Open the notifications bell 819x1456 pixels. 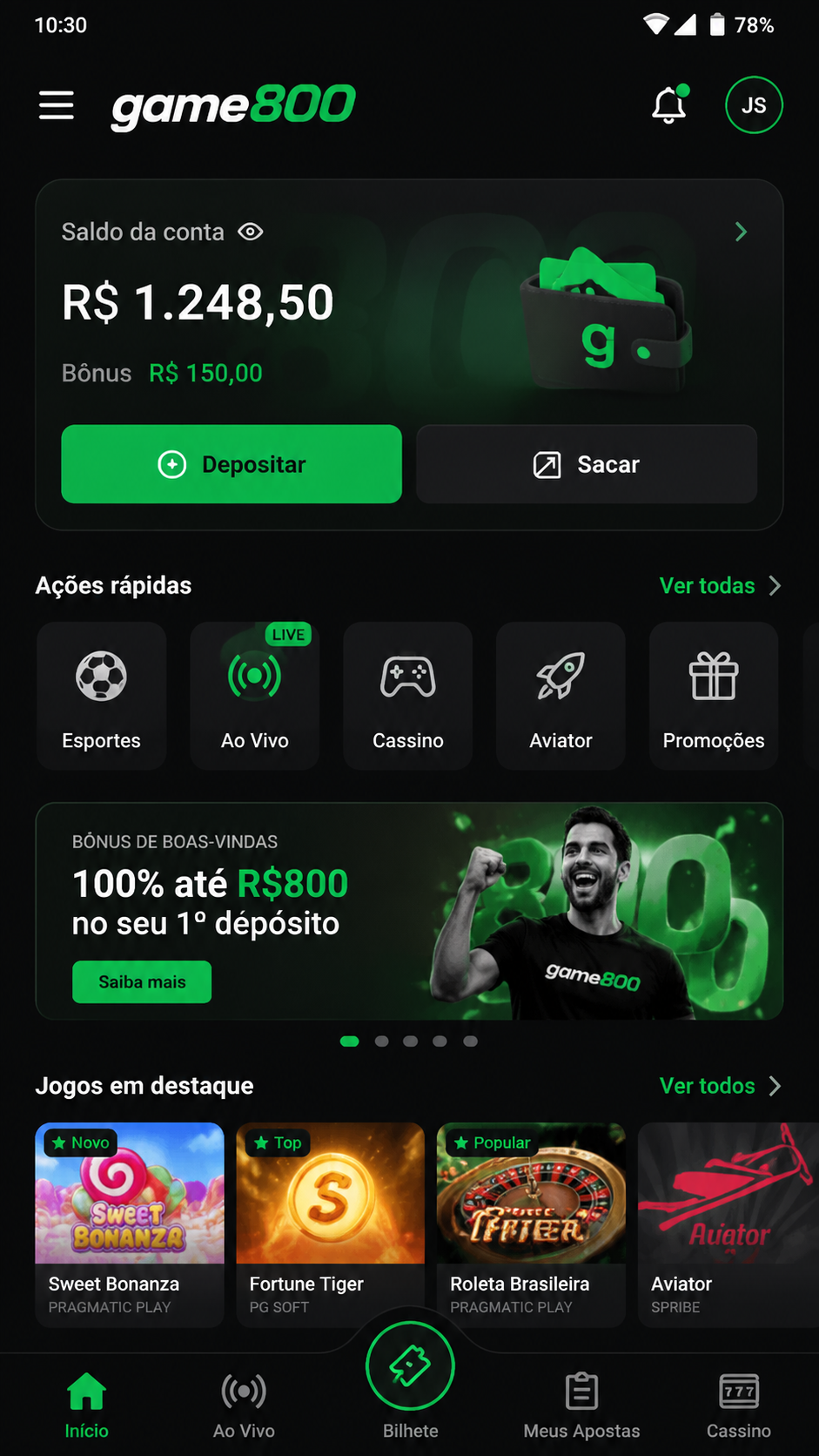[669, 104]
